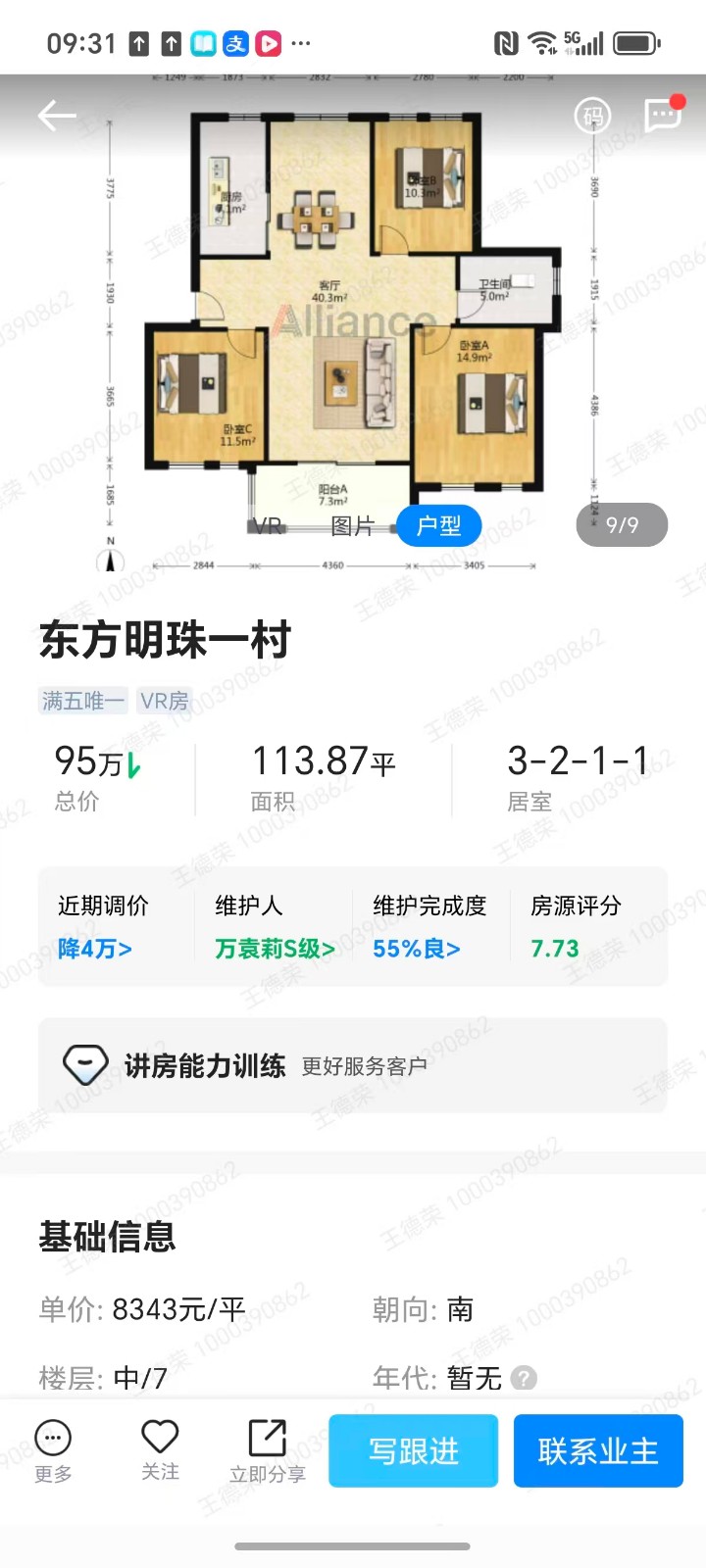Open the floor plan image
This screenshot has height=1568, width=706.
pos(353,314)
